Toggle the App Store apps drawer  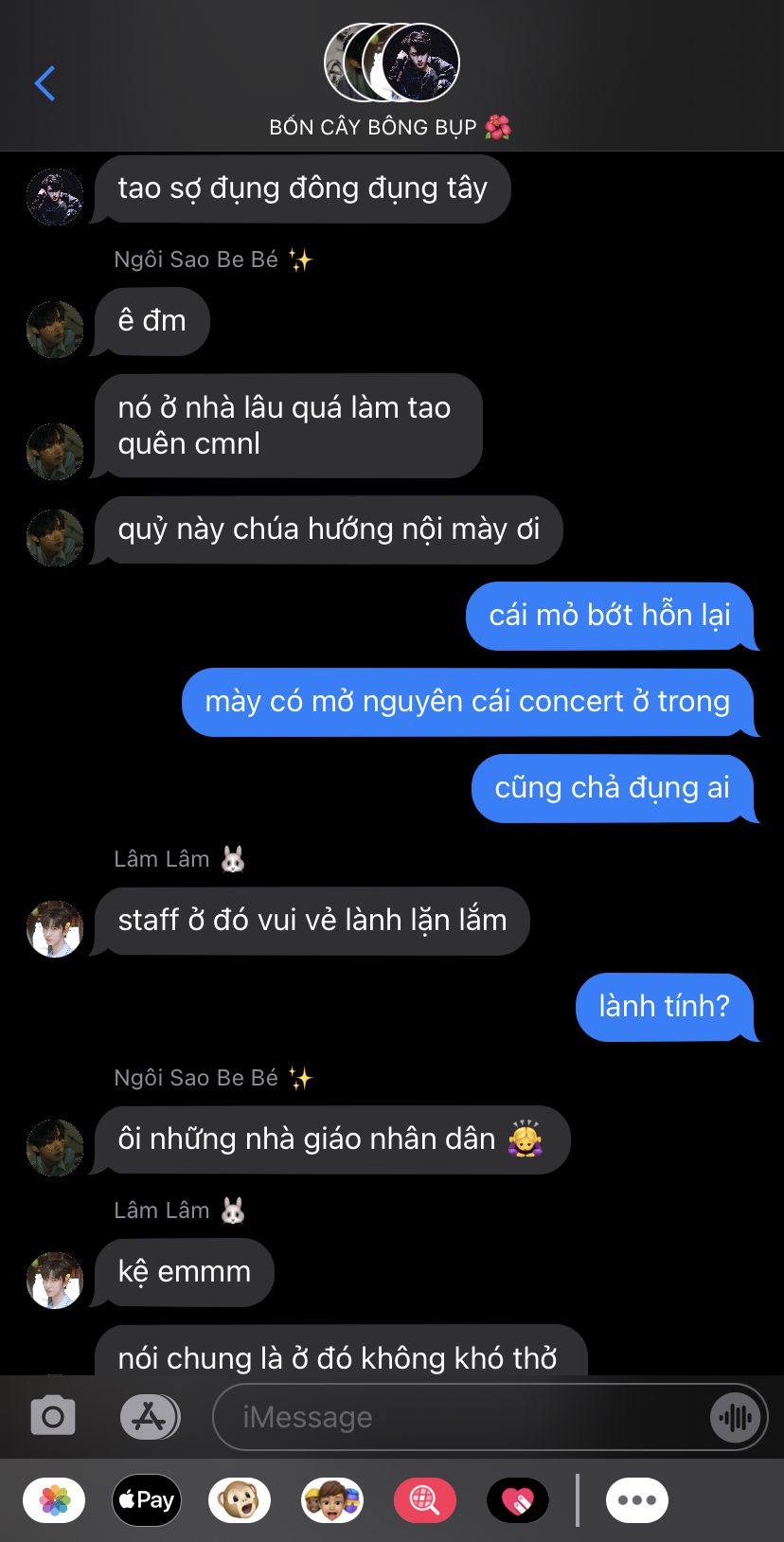coord(150,1417)
